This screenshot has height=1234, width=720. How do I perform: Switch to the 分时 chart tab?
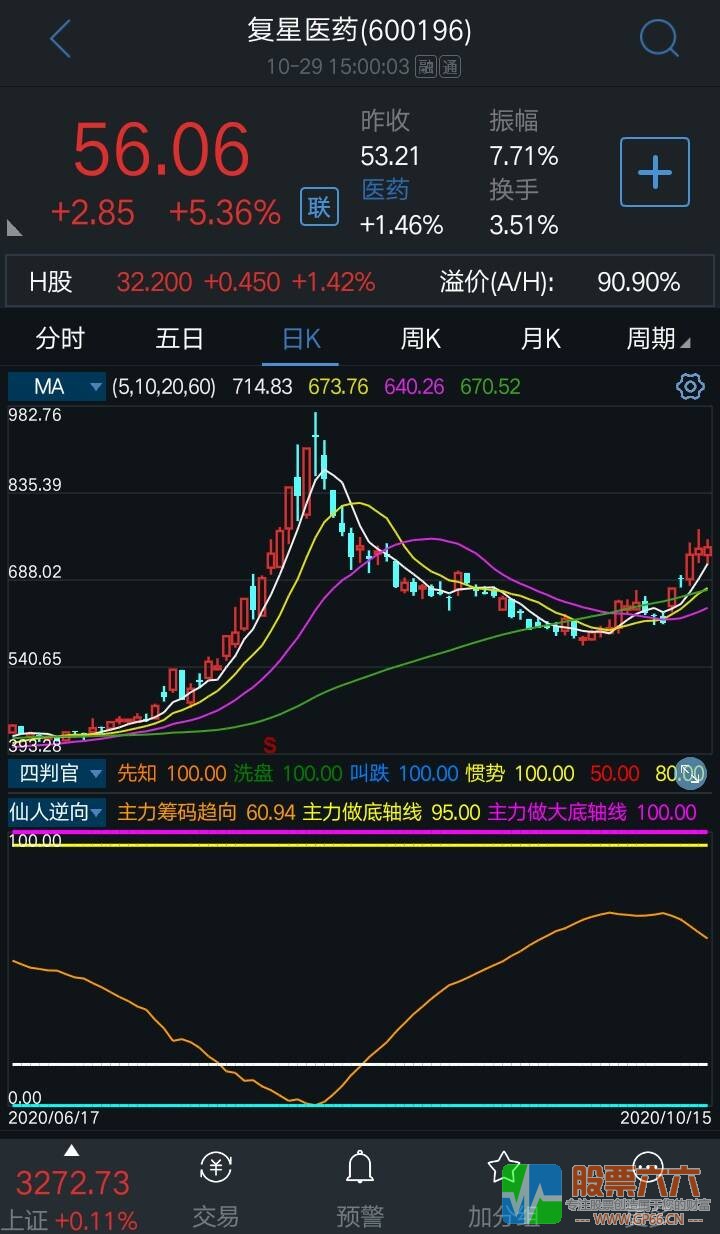click(60, 339)
